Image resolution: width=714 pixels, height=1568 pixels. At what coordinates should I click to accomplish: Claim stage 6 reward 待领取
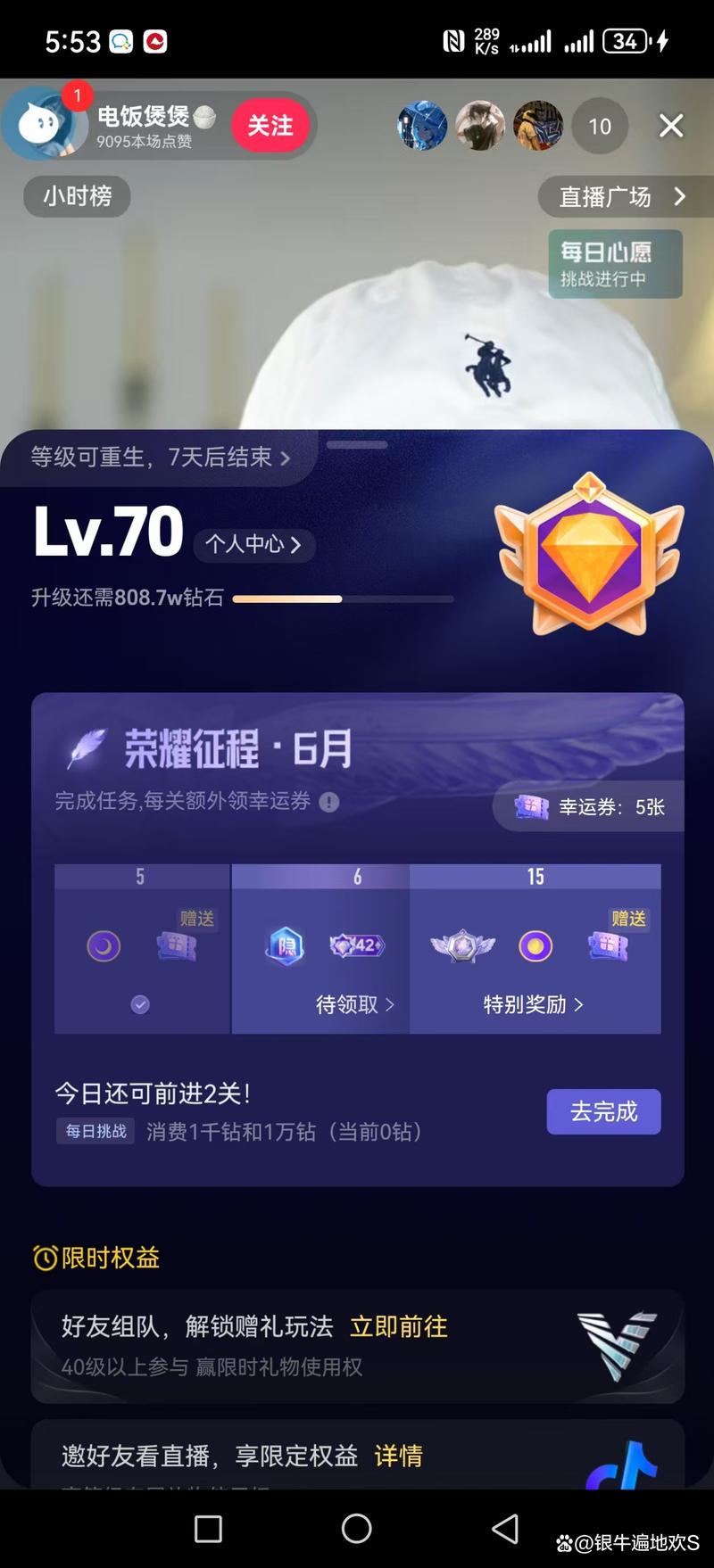coord(354,1004)
